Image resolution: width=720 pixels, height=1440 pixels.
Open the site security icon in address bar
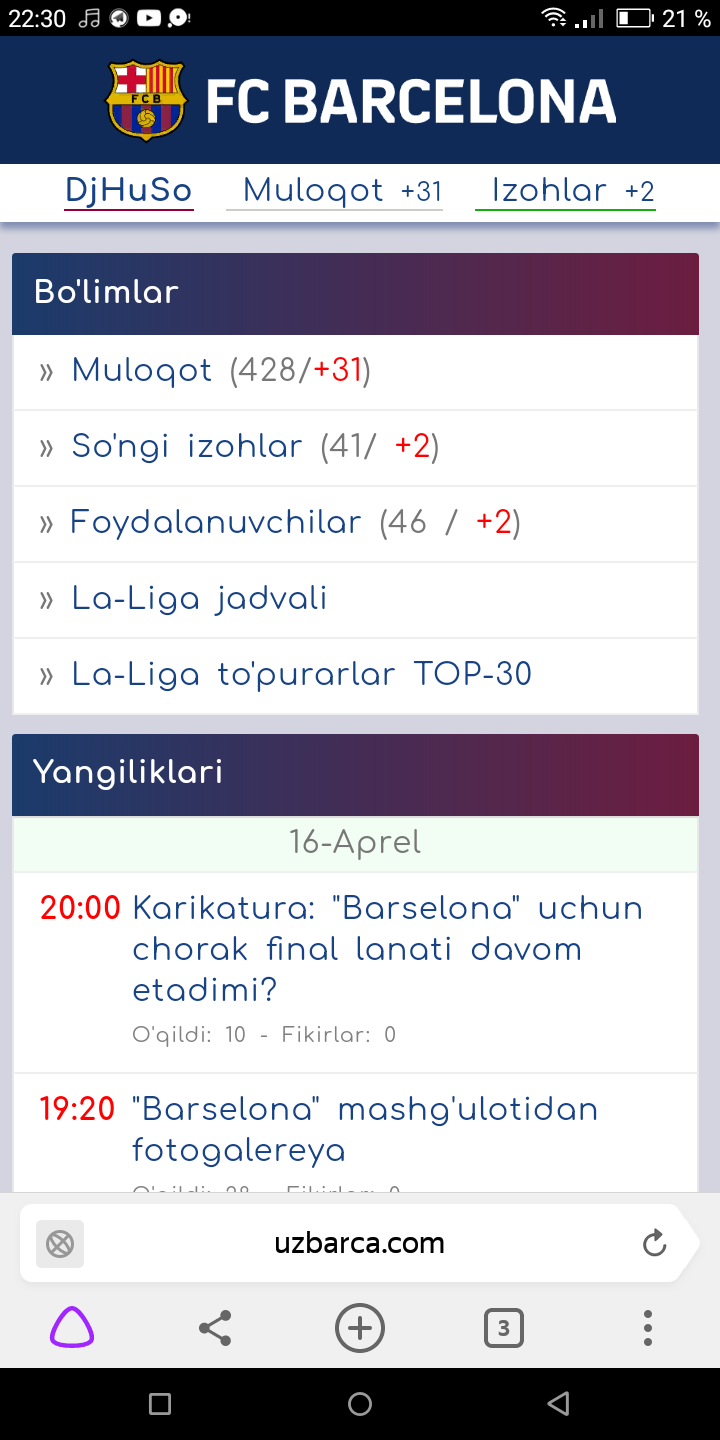pyautogui.click(x=60, y=1244)
